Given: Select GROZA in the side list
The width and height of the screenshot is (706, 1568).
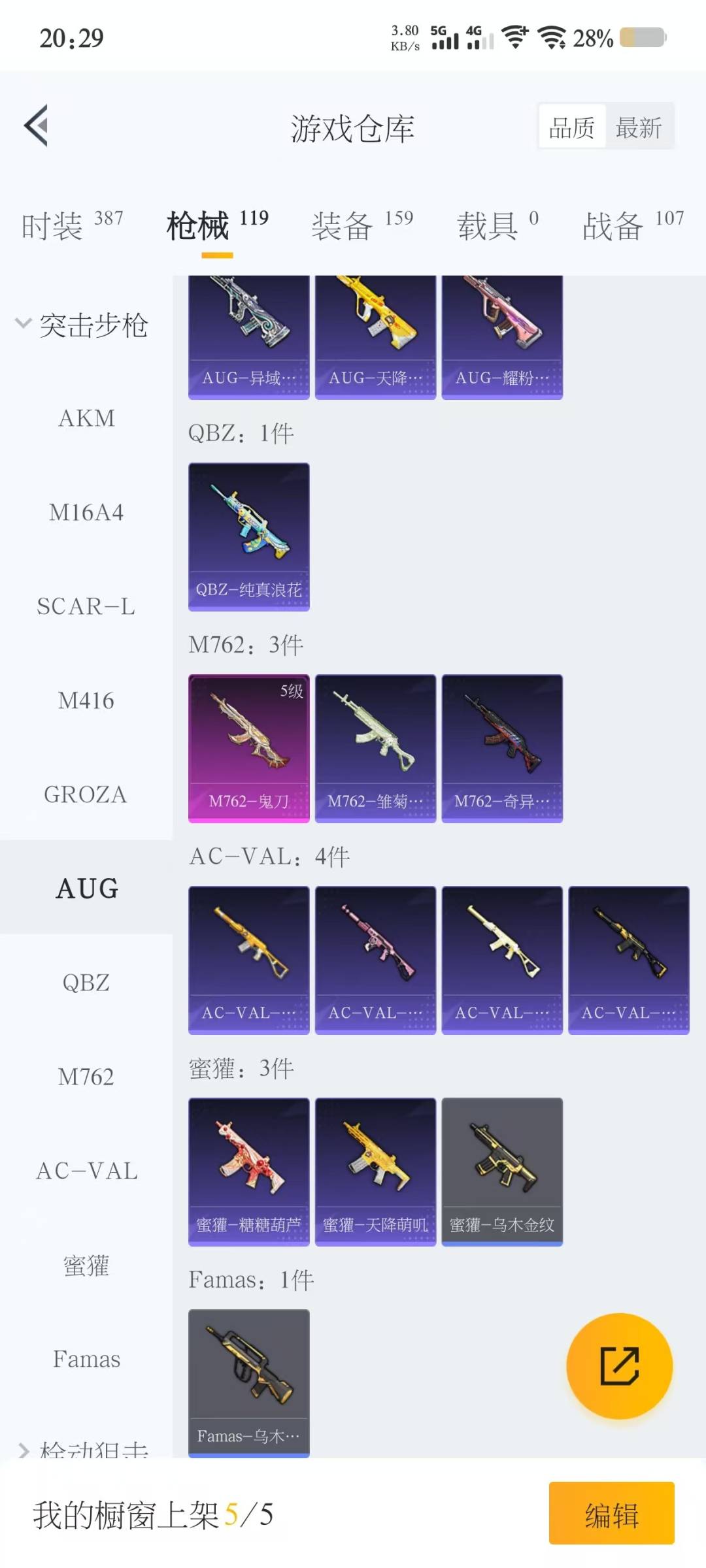Looking at the screenshot, I should coord(86,794).
